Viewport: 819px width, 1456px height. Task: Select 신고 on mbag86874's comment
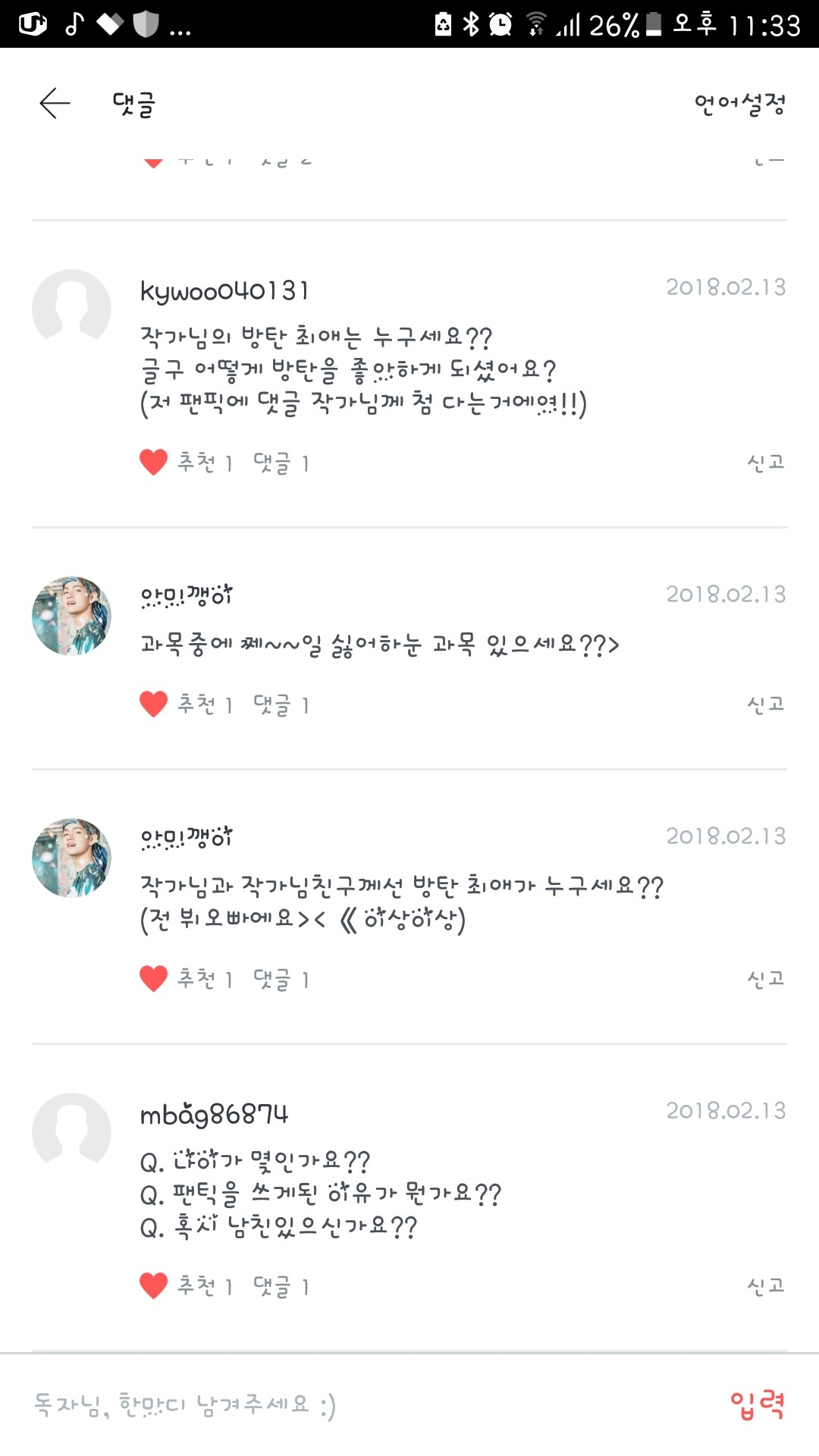[765, 1285]
